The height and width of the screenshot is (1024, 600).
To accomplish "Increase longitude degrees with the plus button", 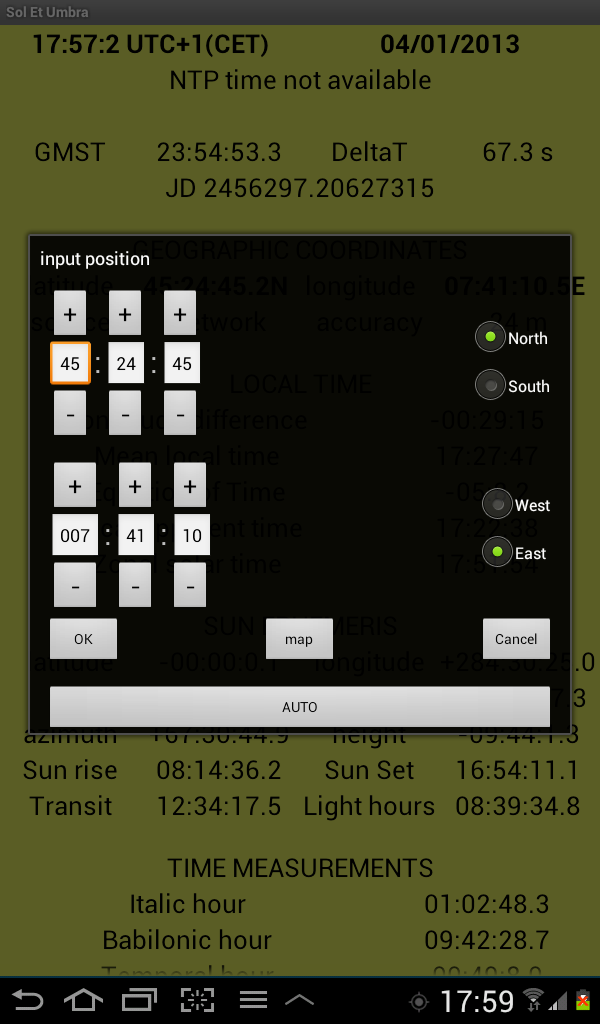I will (x=75, y=486).
